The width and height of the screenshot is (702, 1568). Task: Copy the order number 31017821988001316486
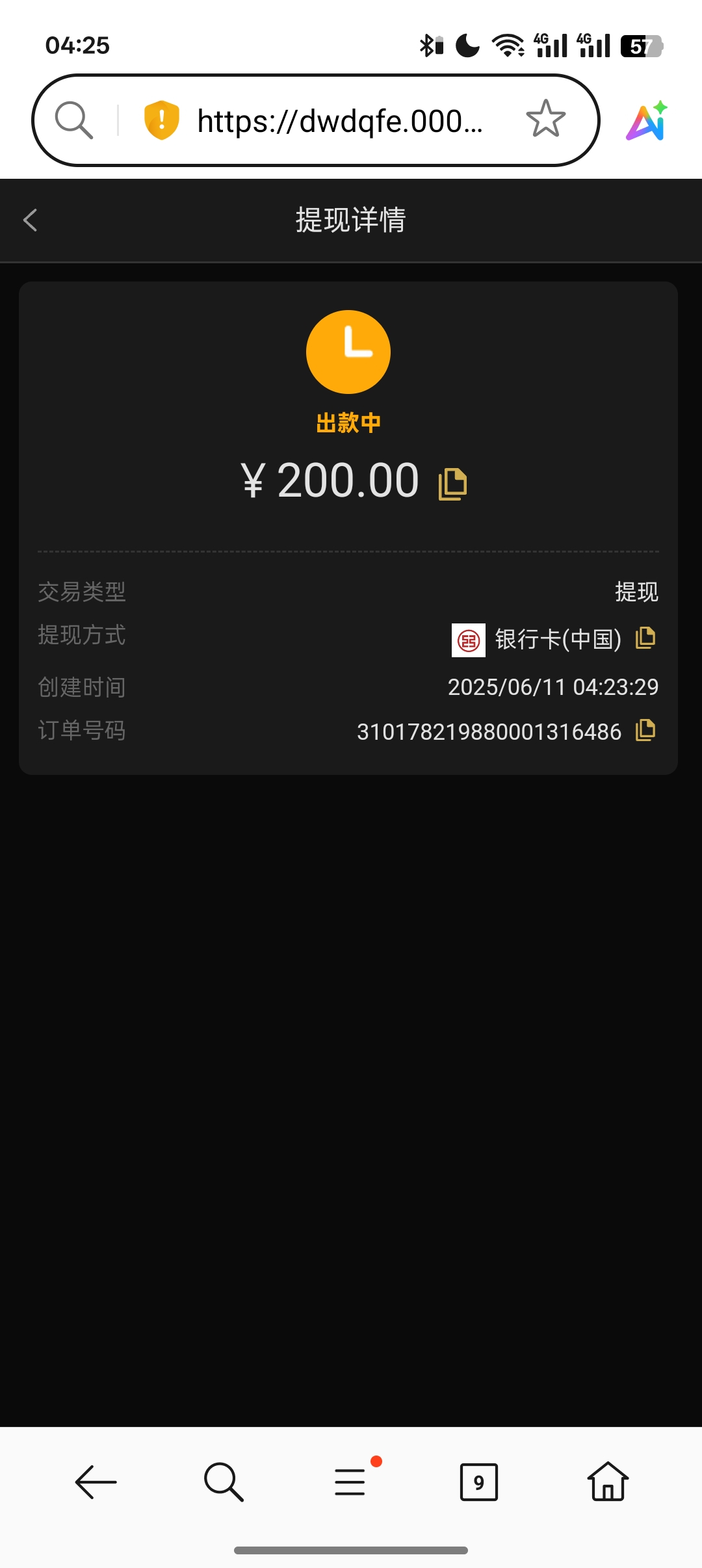[645, 730]
